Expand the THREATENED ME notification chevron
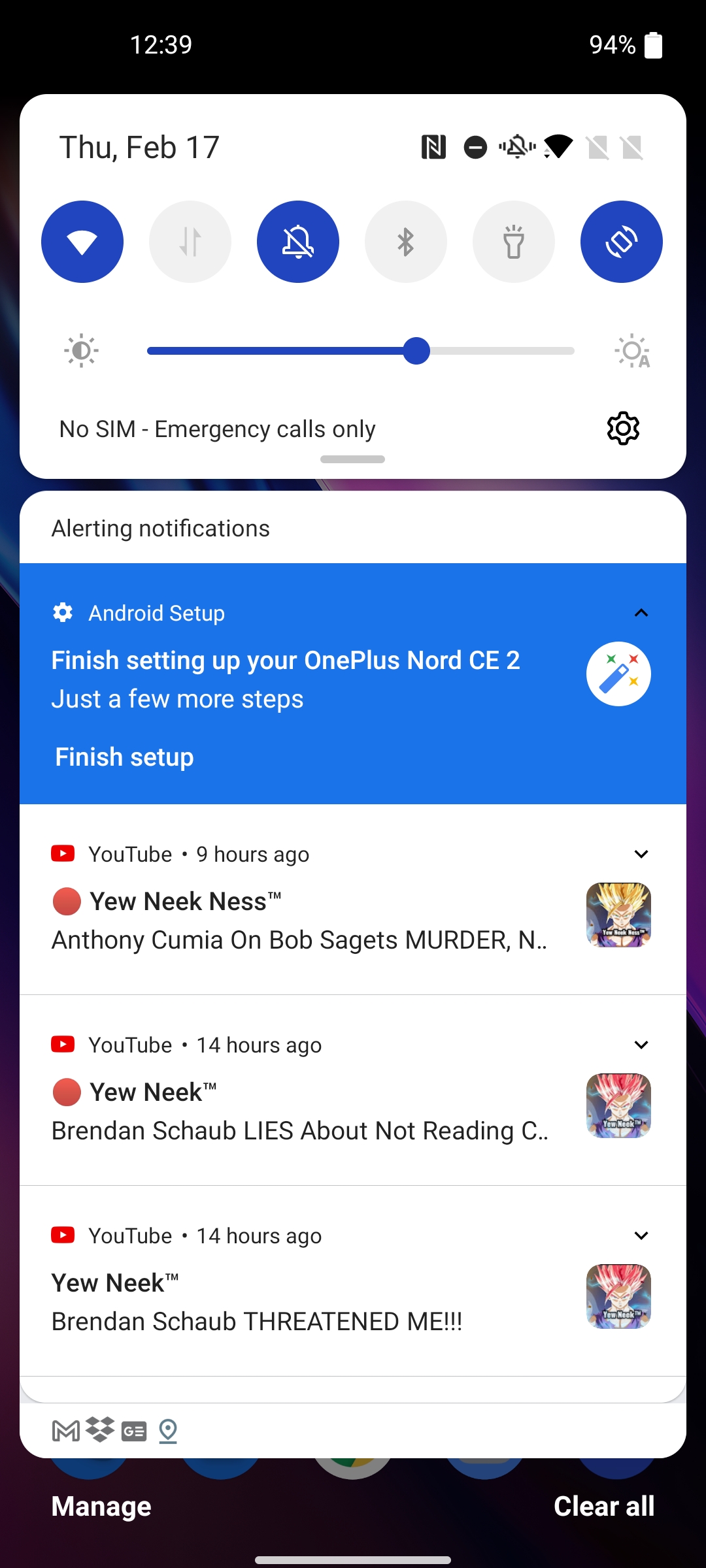The width and height of the screenshot is (706, 1568). point(641,1235)
